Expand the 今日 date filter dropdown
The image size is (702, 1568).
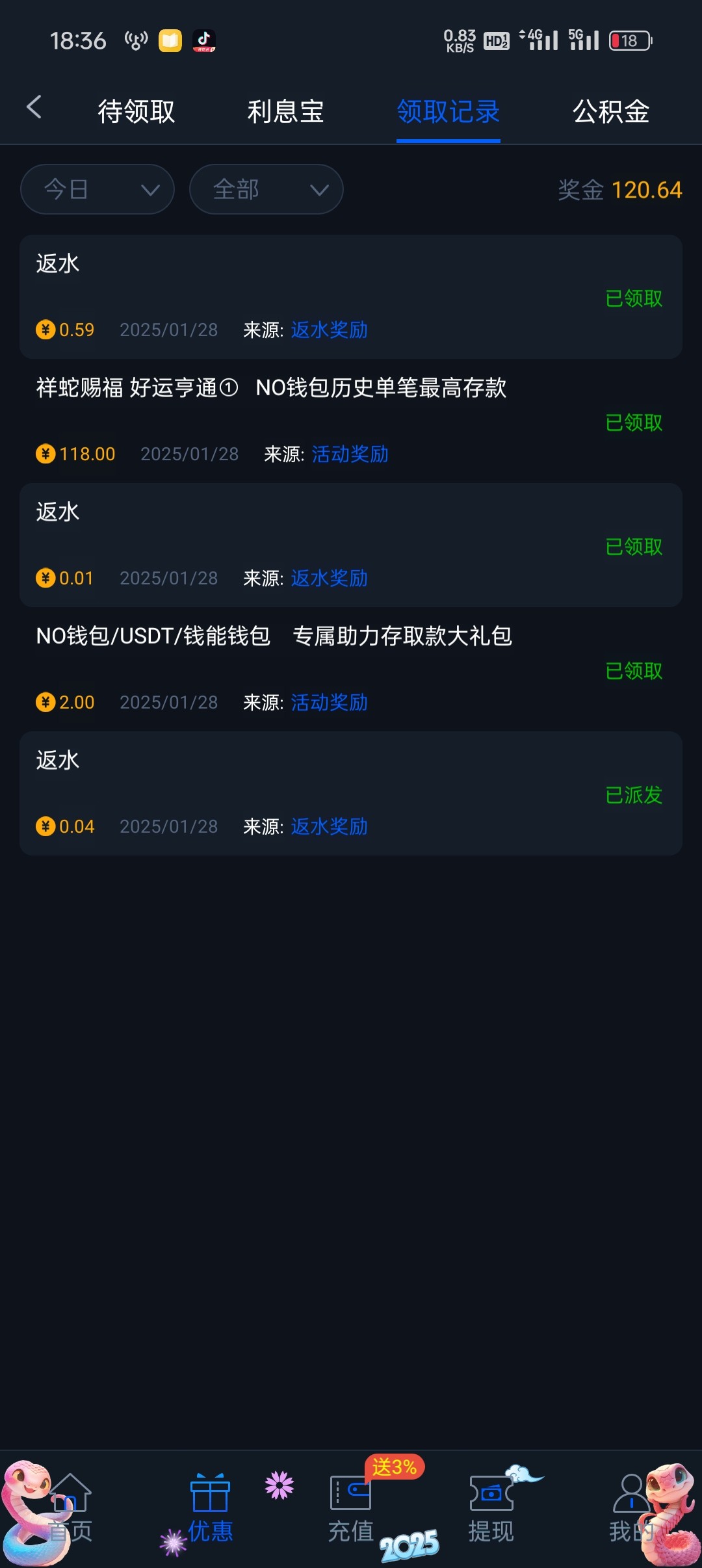coord(97,189)
